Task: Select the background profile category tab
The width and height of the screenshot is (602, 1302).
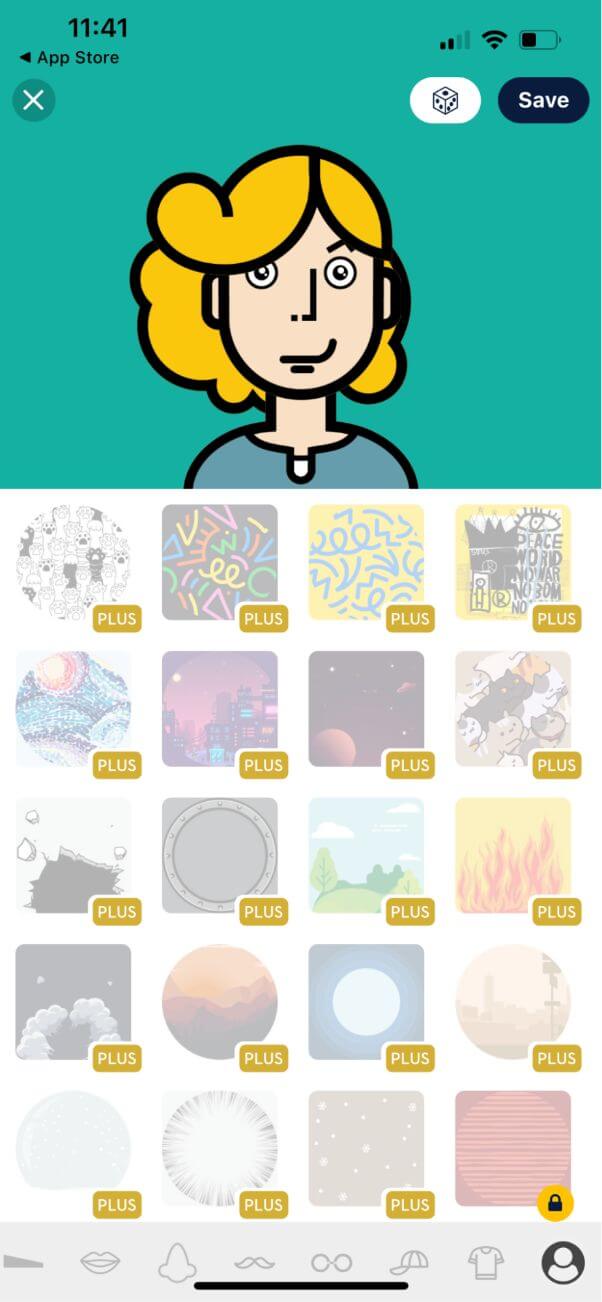Action: pos(563,1262)
